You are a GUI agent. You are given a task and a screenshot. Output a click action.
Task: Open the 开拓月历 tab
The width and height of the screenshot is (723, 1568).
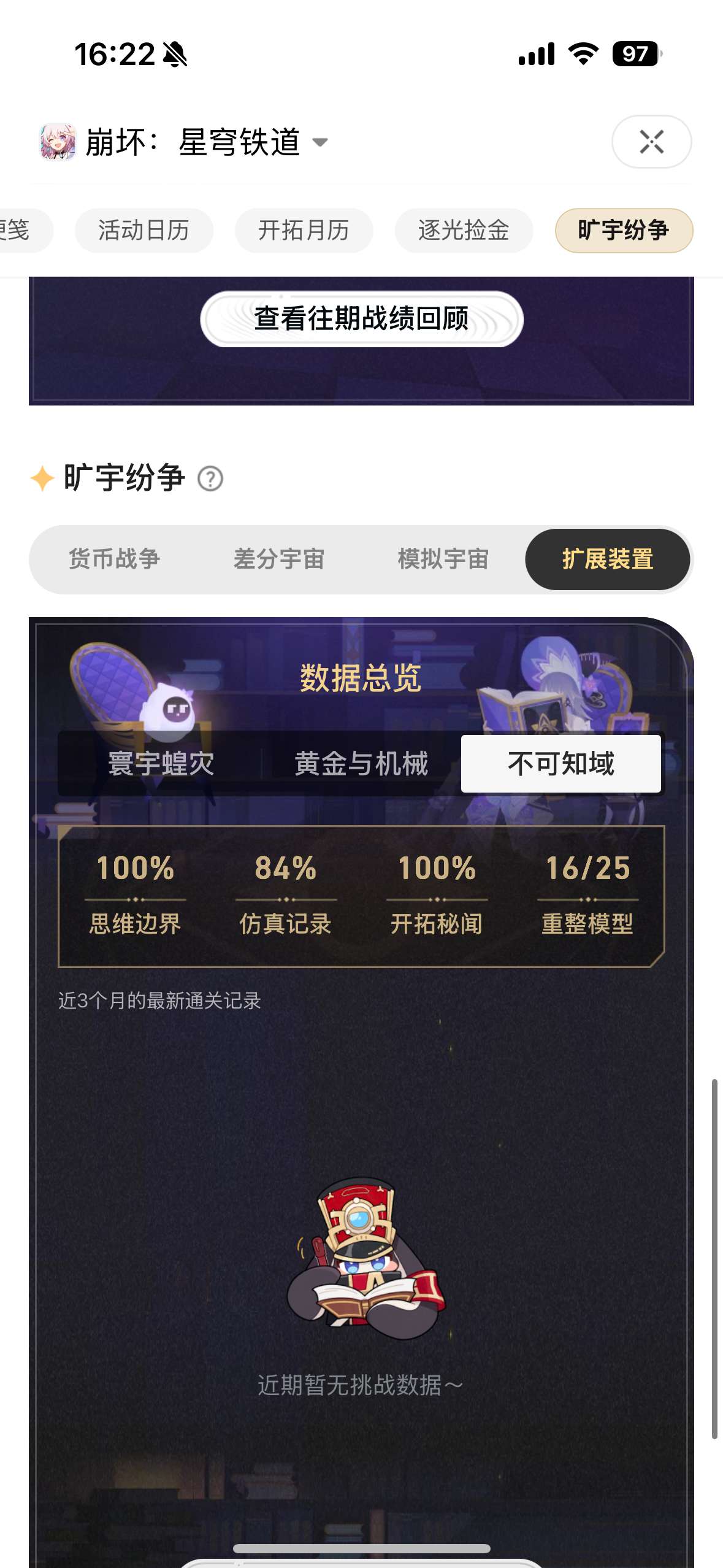pyautogui.click(x=304, y=231)
